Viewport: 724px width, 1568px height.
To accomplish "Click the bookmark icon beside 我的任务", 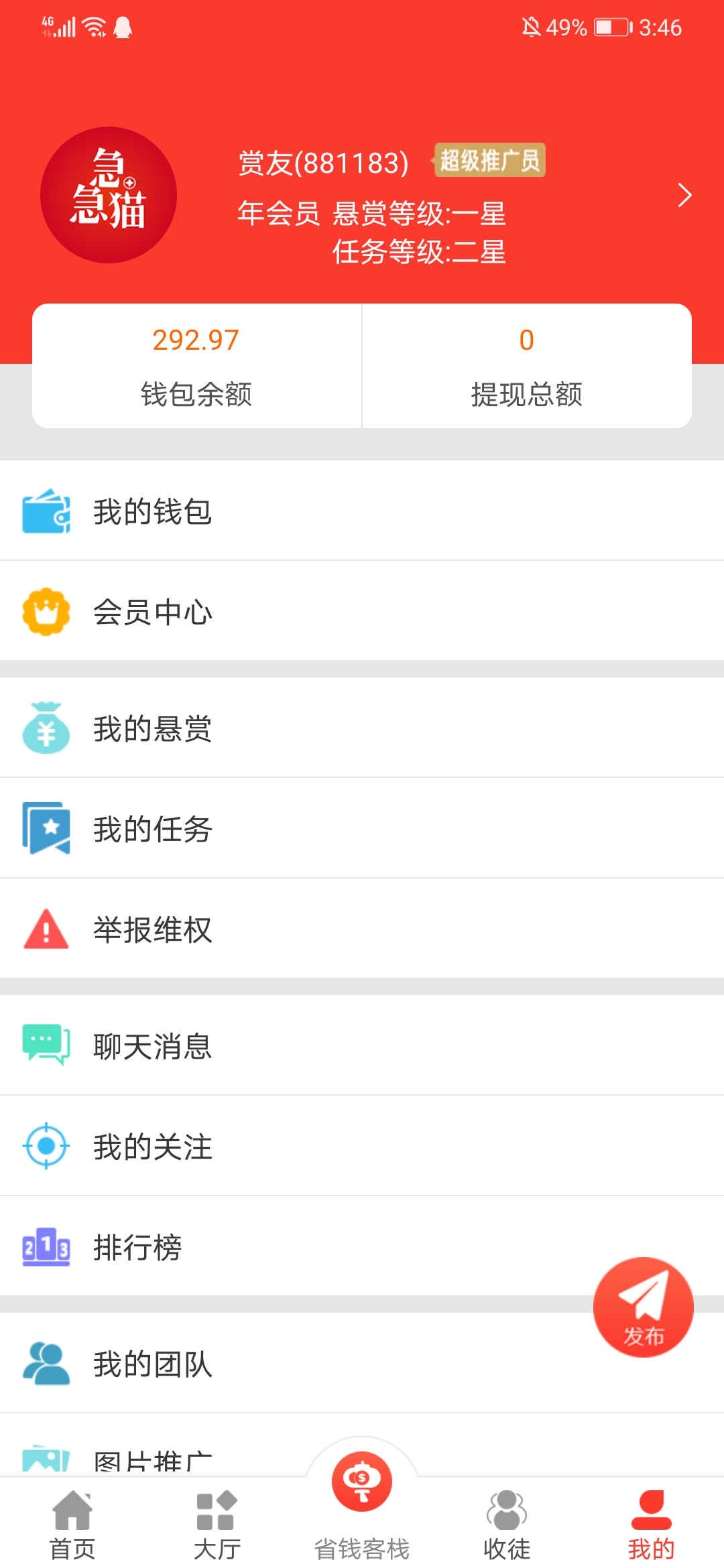I will 46,829.
